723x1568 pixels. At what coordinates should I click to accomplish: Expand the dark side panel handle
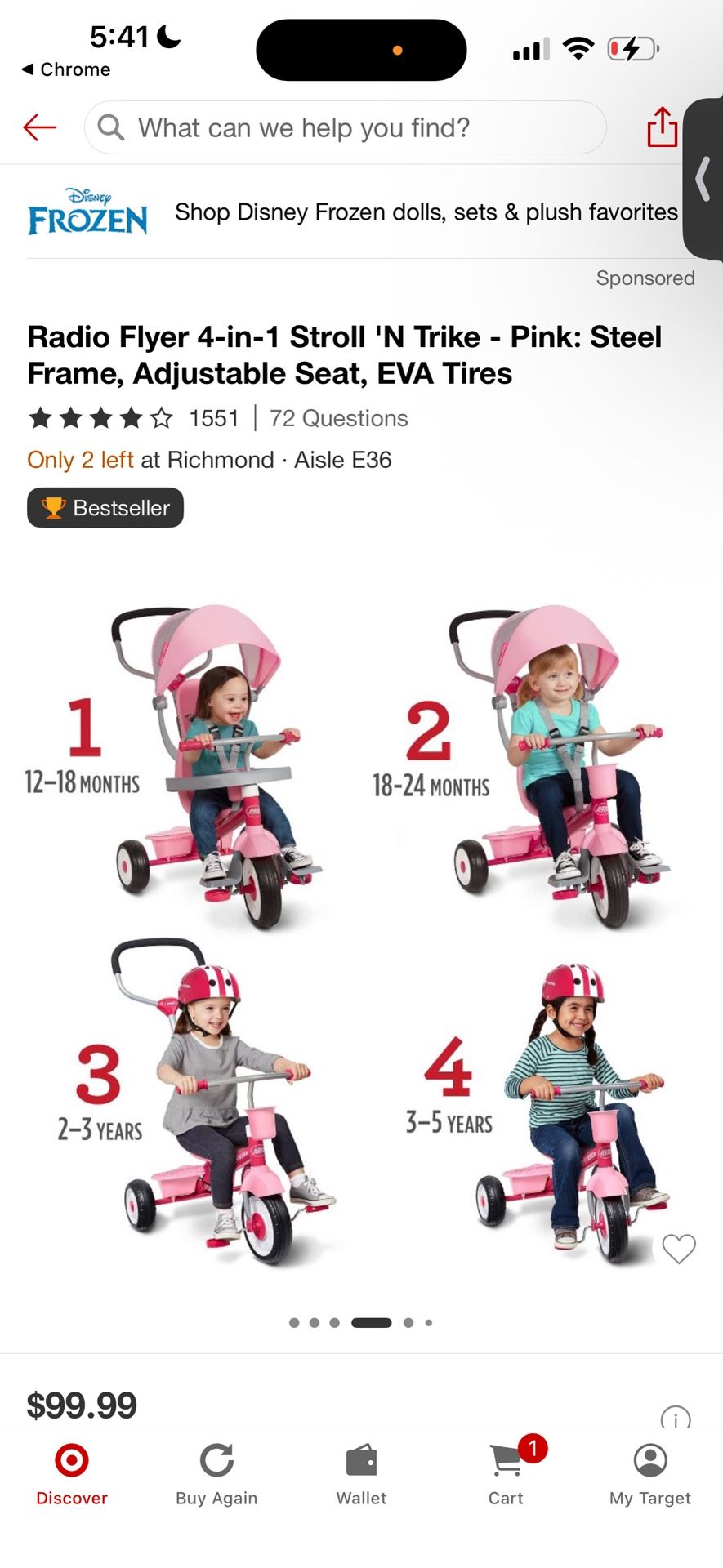(703, 179)
